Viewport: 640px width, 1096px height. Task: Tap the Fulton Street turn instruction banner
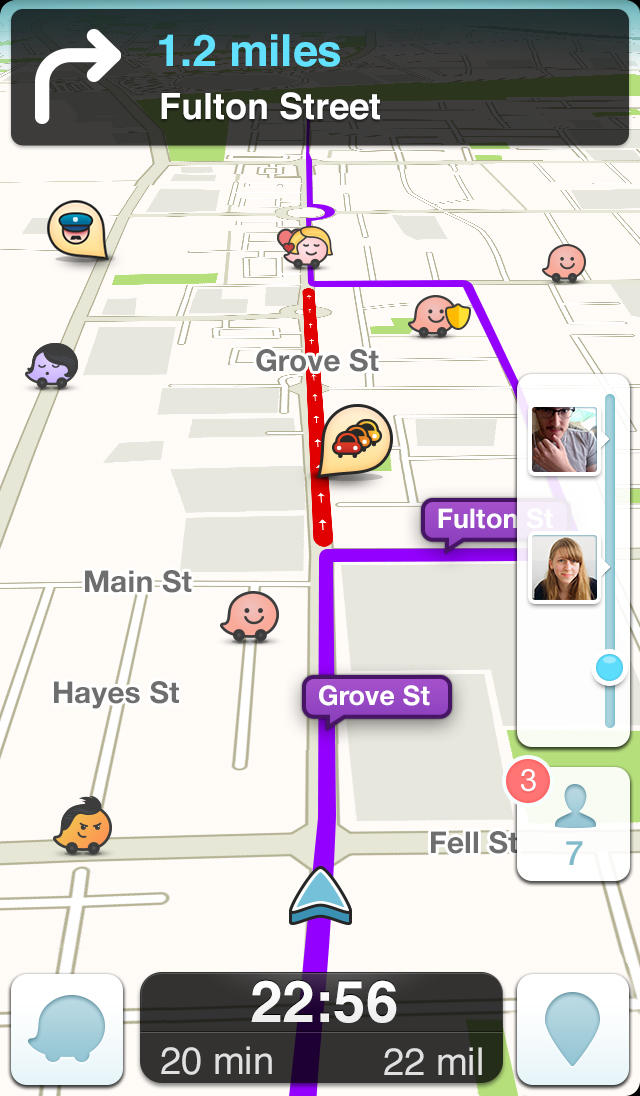pos(320,78)
